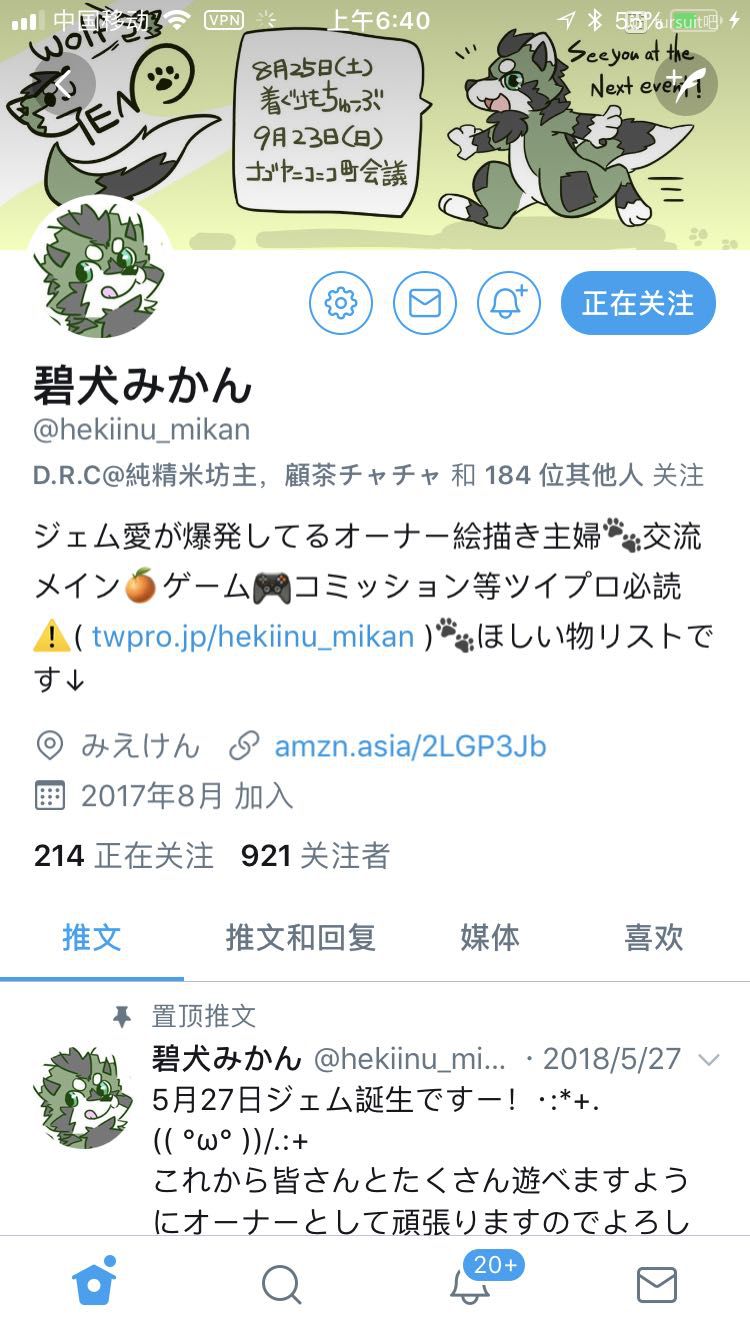Switch to the 媒体 media tab
The image size is (750, 1334).
click(x=489, y=938)
